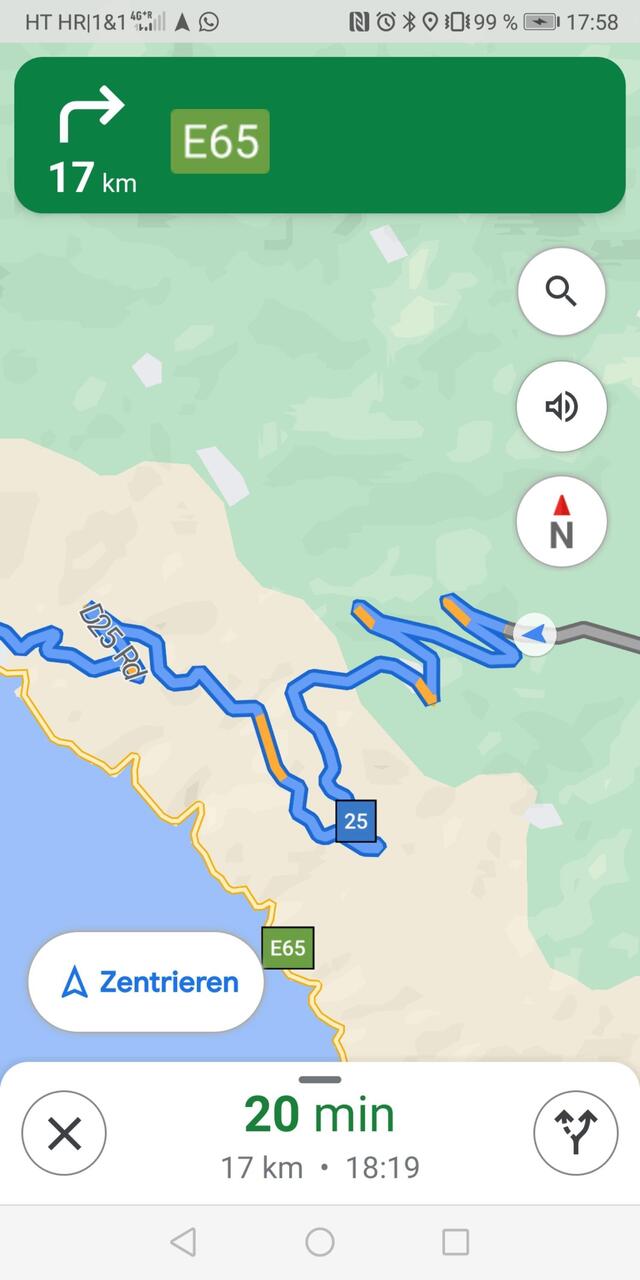Open search along the route
Viewport: 640px width, 1280px height.
(x=561, y=292)
